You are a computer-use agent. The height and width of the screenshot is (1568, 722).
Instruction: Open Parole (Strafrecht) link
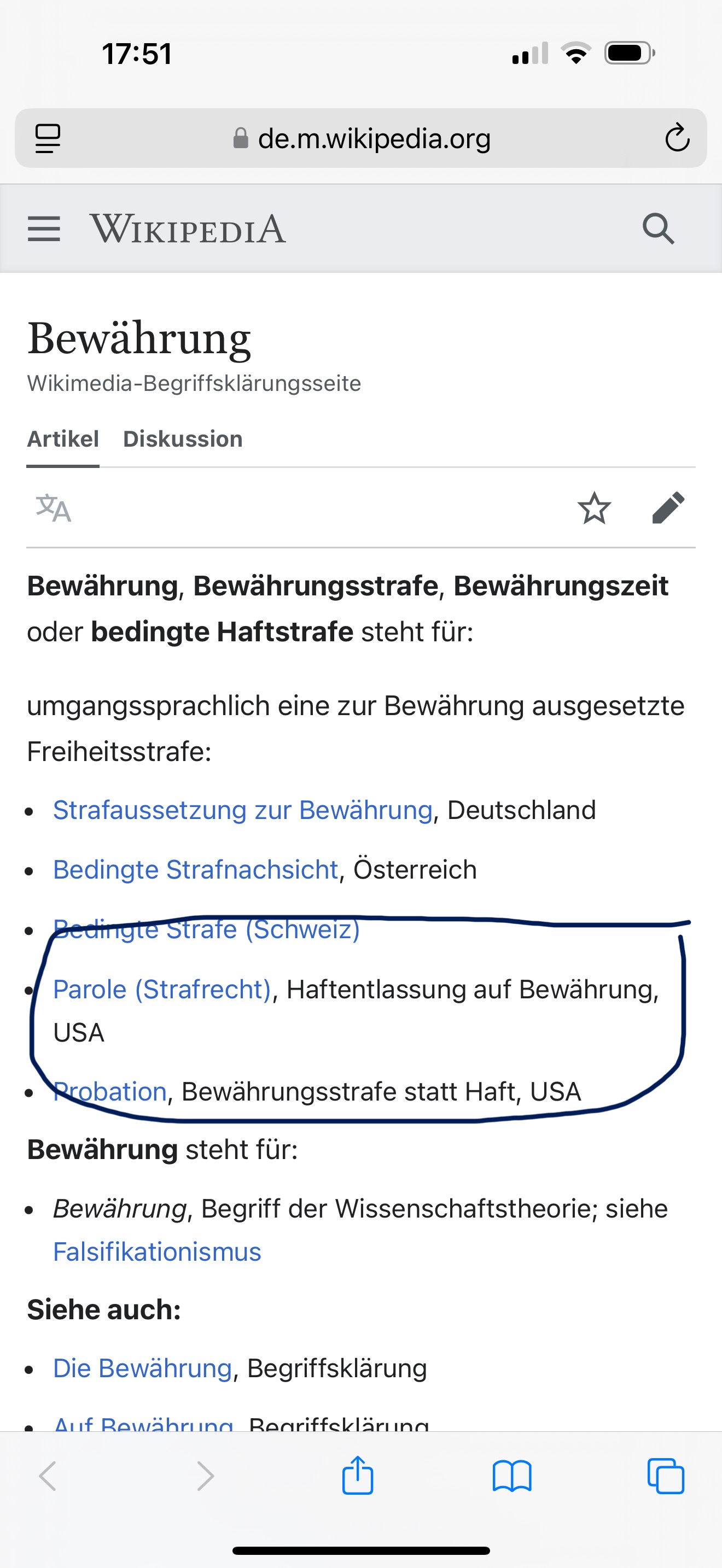pos(162,989)
